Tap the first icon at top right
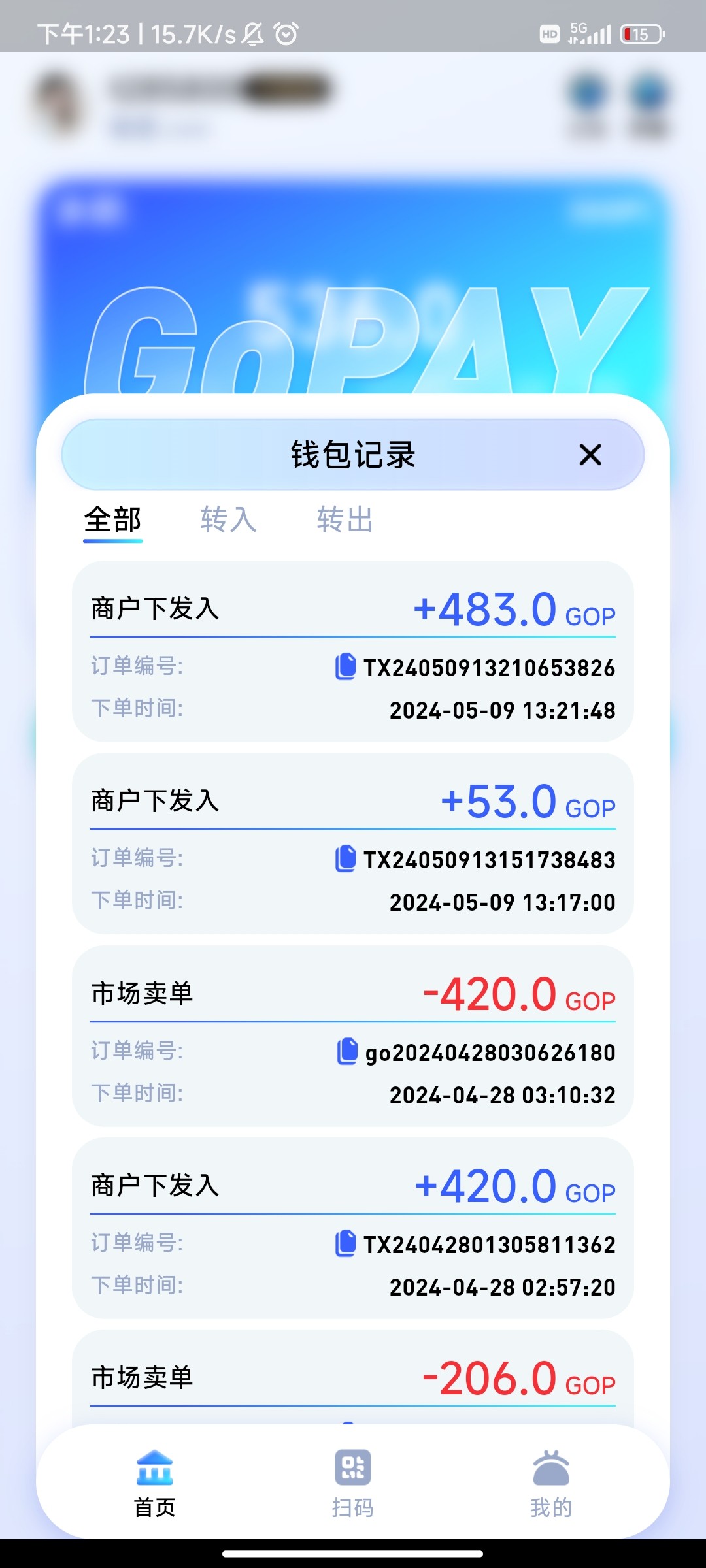 [586, 95]
